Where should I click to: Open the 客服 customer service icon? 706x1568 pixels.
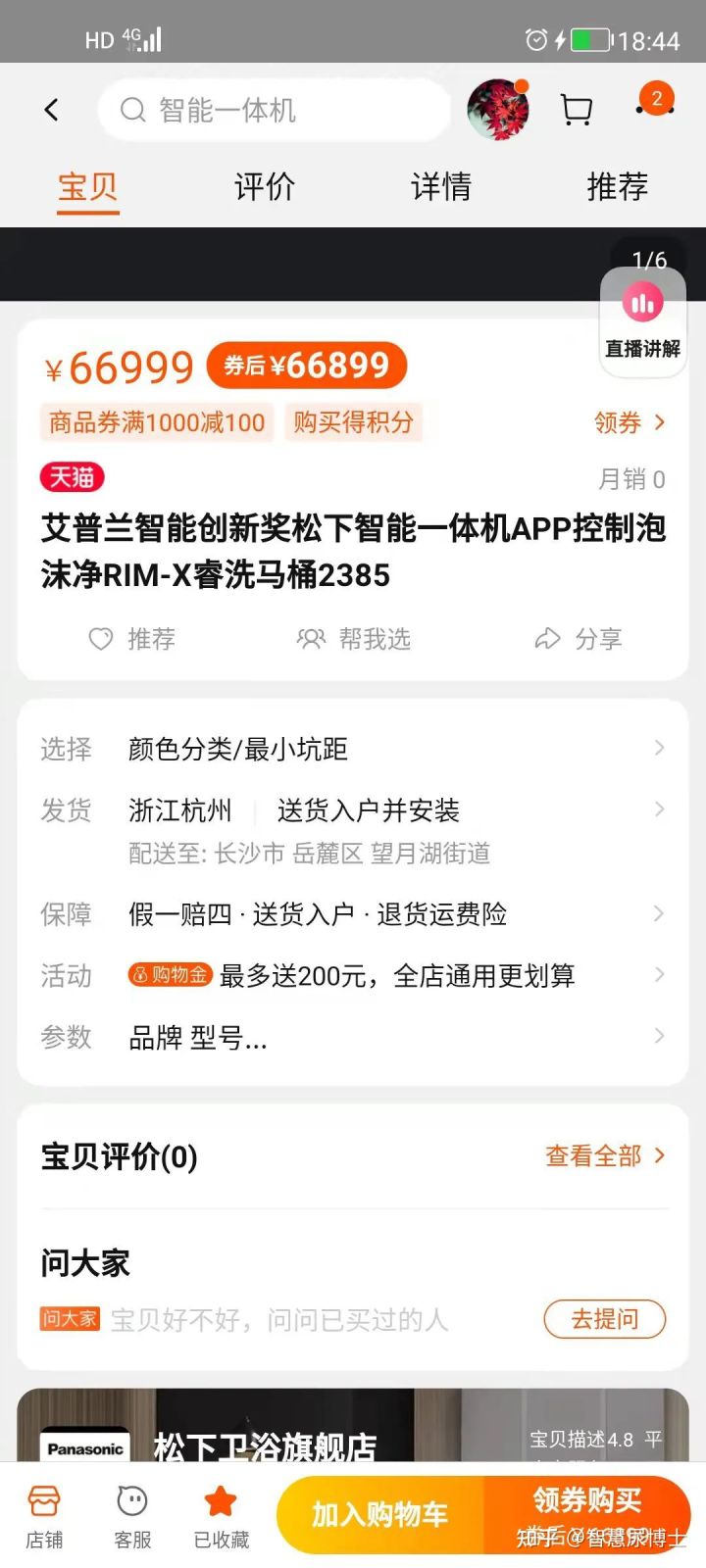132,1514
